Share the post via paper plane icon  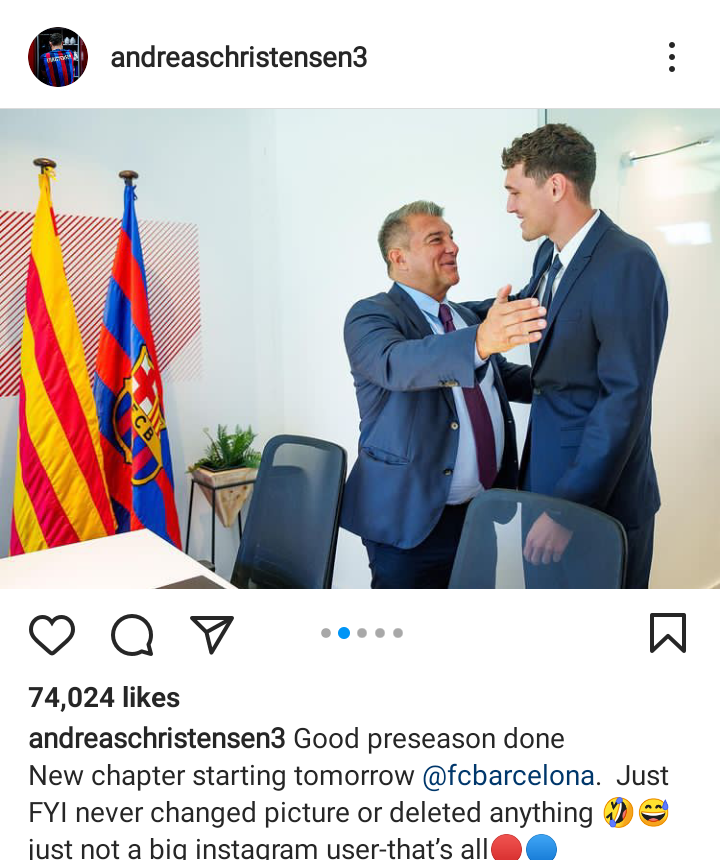pos(211,634)
